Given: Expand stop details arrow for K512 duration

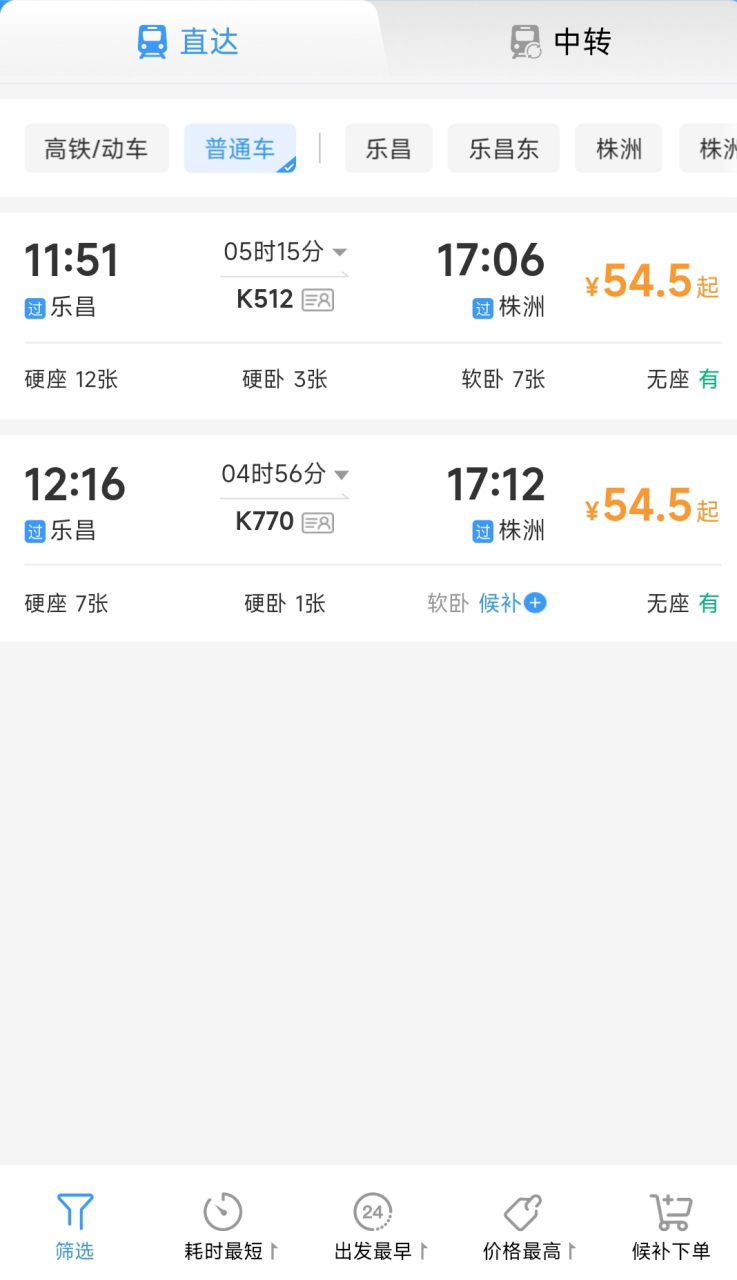Looking at the screenshot, I should [x=340, y=253].
